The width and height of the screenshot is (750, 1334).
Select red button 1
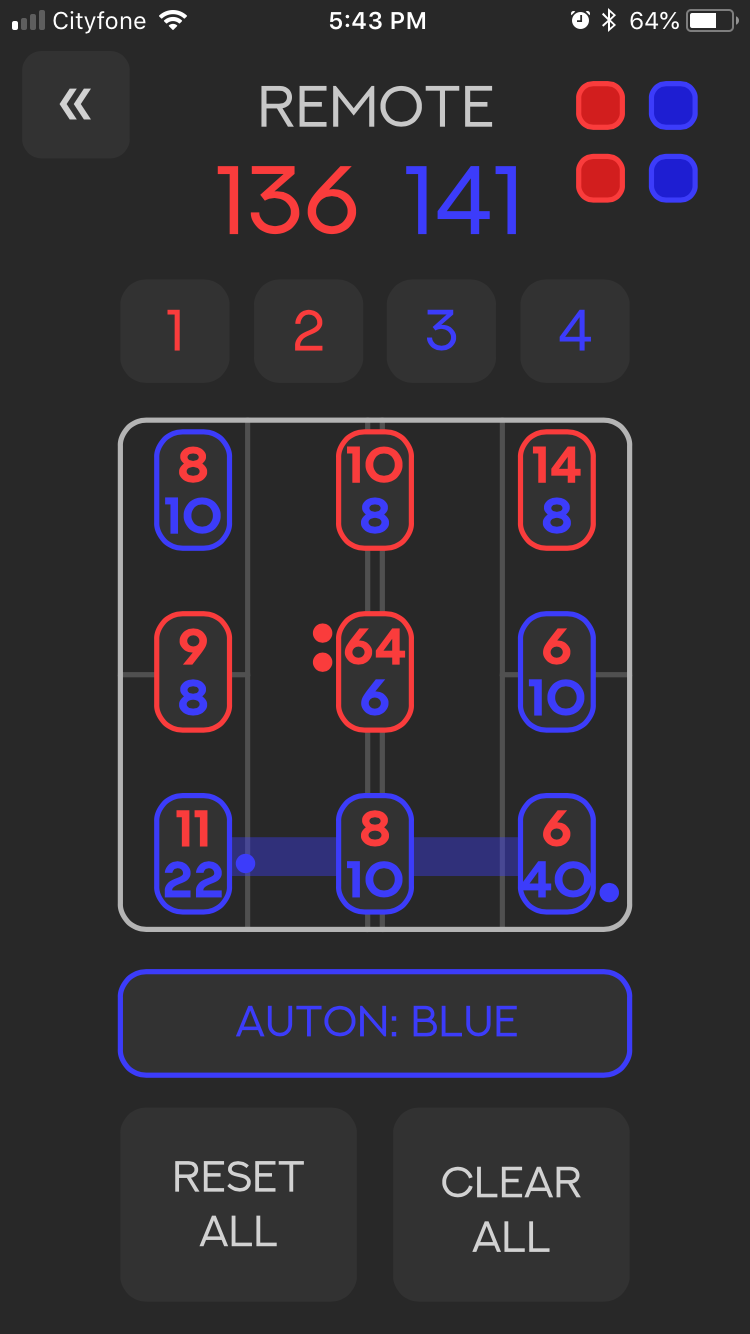(175, 331)
